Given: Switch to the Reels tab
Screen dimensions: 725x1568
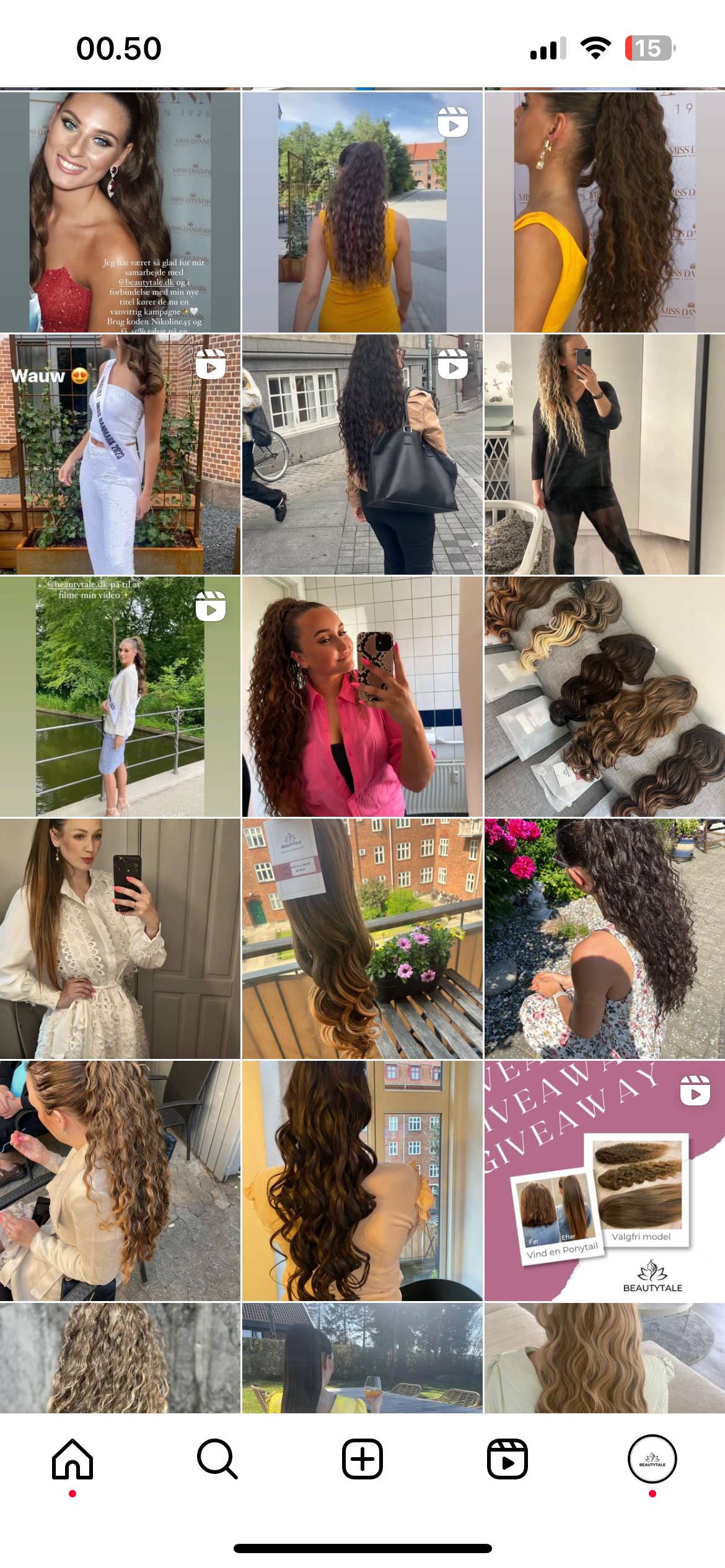Looking at the screenshot, I should click(x=507, y=1459).
